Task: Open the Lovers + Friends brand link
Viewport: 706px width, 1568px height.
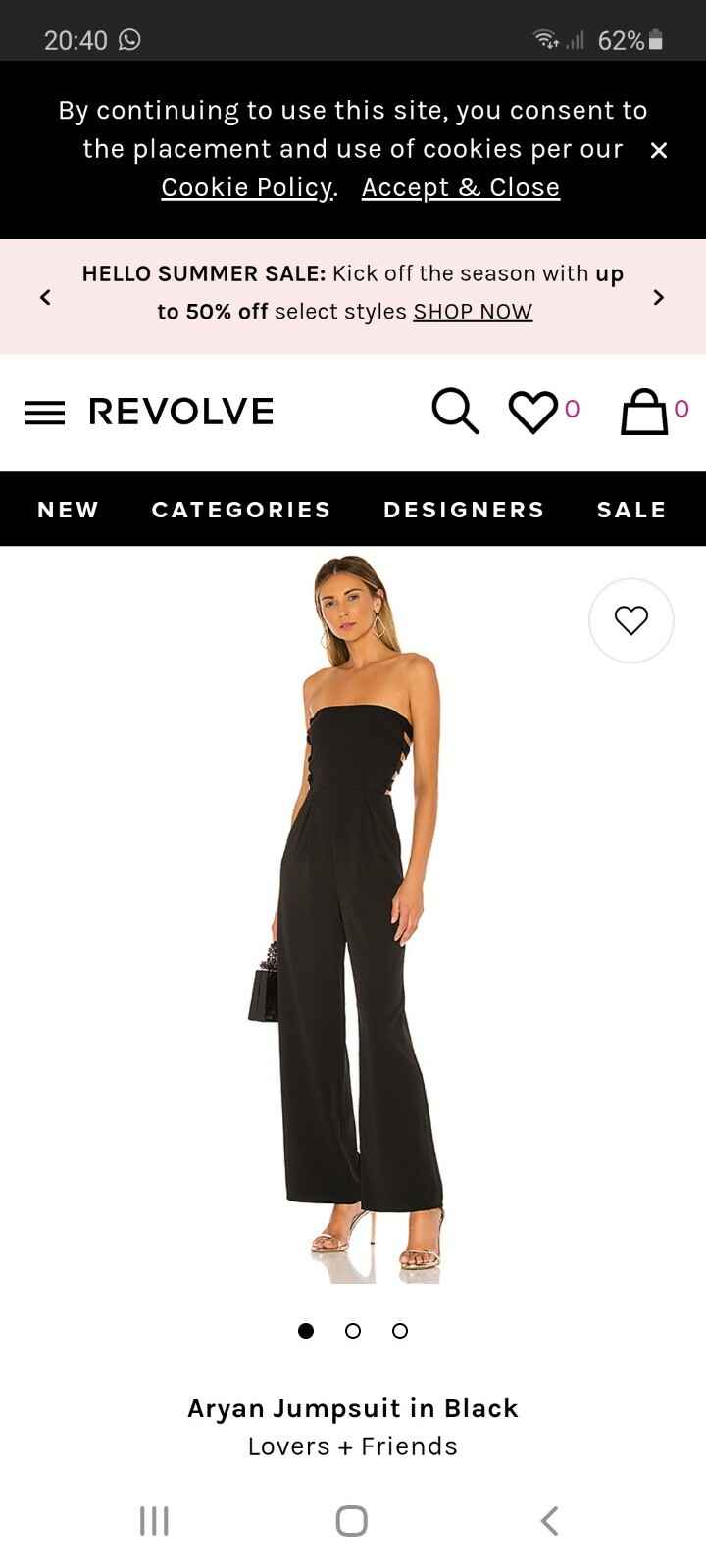Action: pos(353,1446)
